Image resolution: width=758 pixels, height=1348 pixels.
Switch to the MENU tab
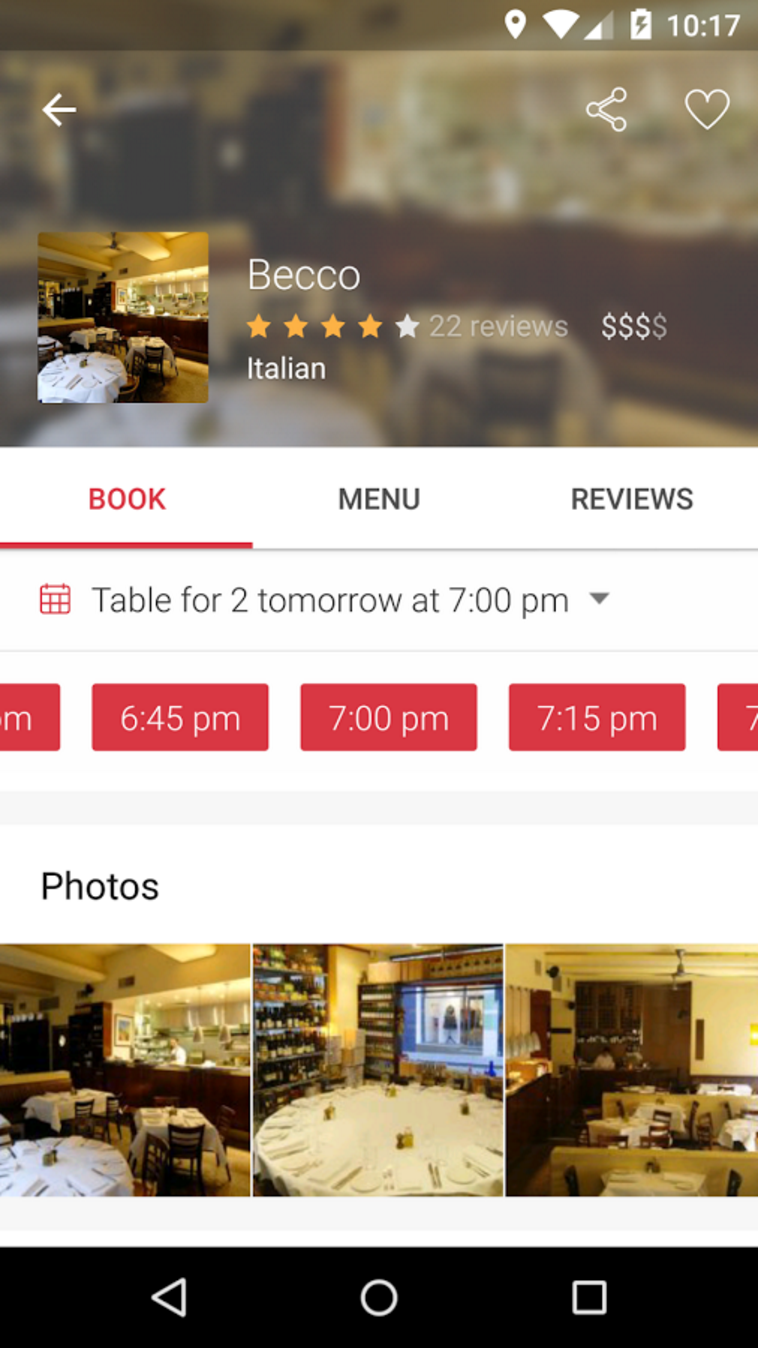tap(379, 499)
